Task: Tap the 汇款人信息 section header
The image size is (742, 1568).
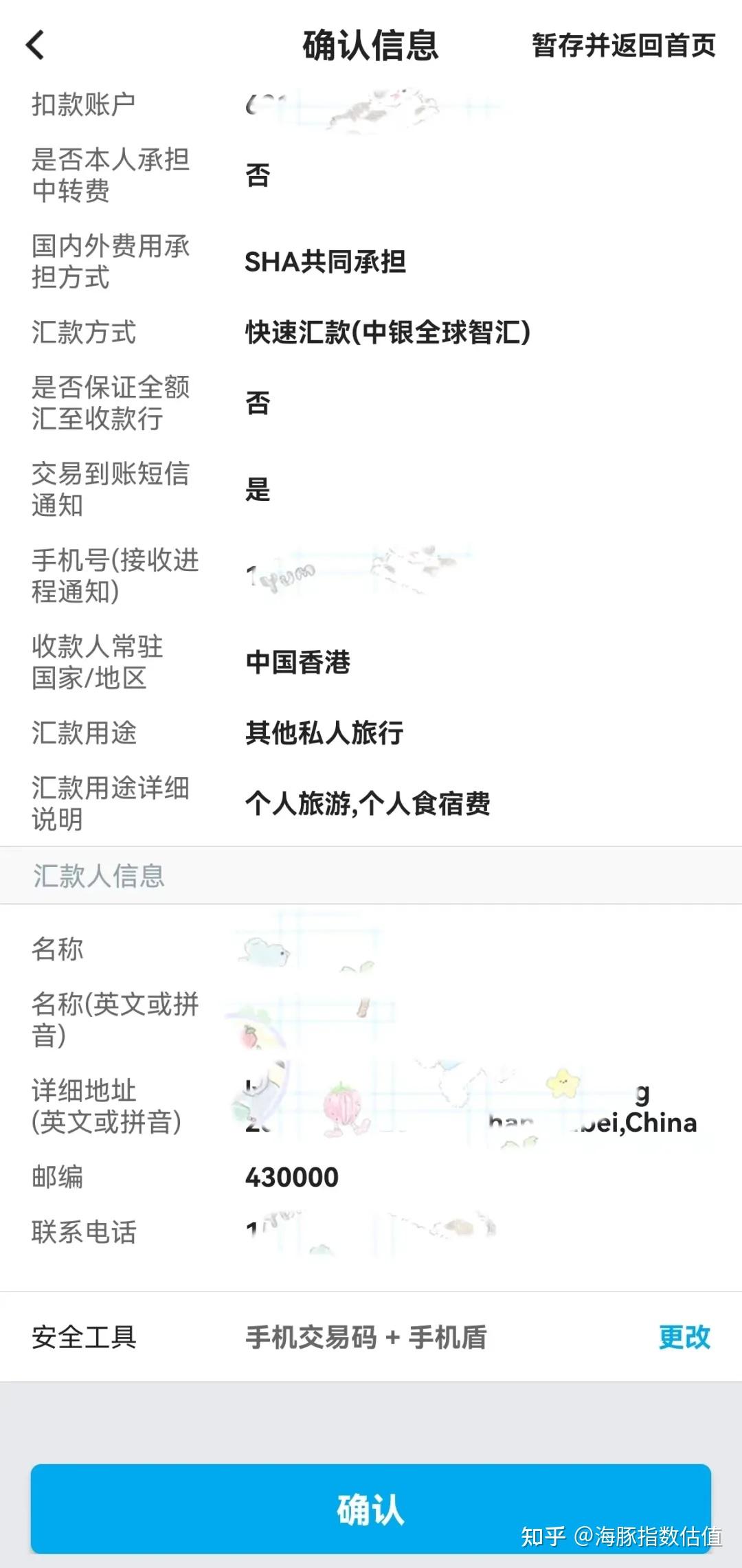Action: tap(98, 875)
